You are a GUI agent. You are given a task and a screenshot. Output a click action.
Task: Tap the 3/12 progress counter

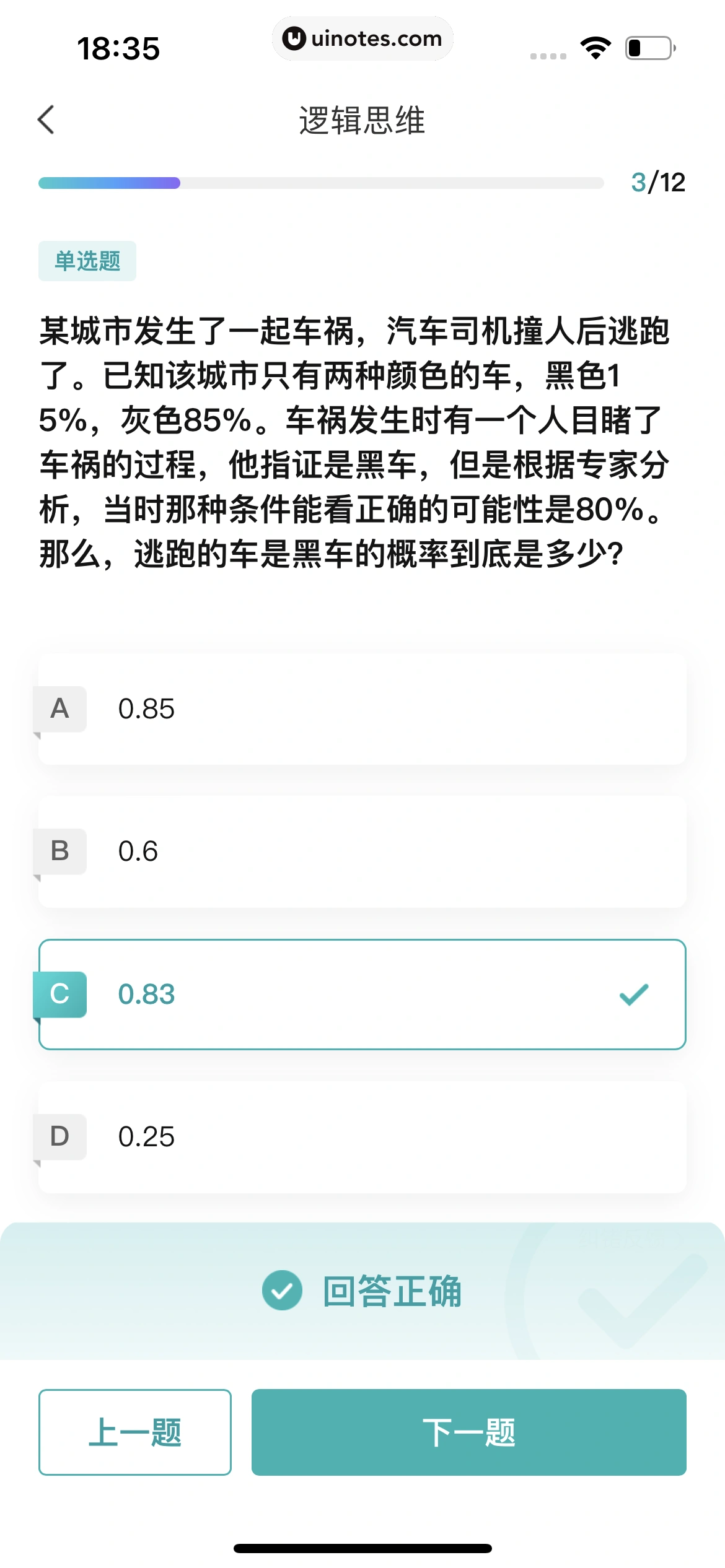point(658,181)
